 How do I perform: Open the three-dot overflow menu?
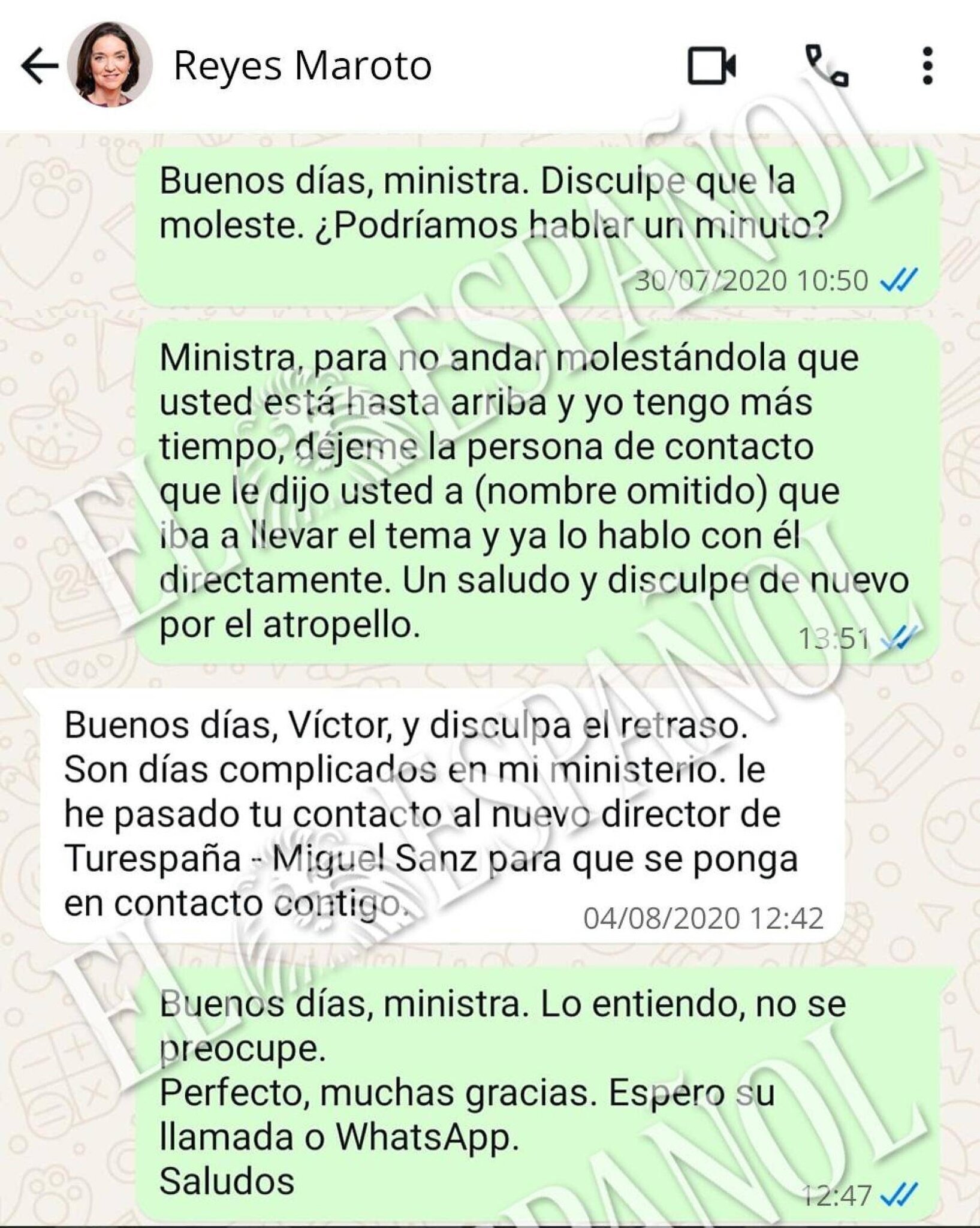pyautogui.click(x=926, y=66)
